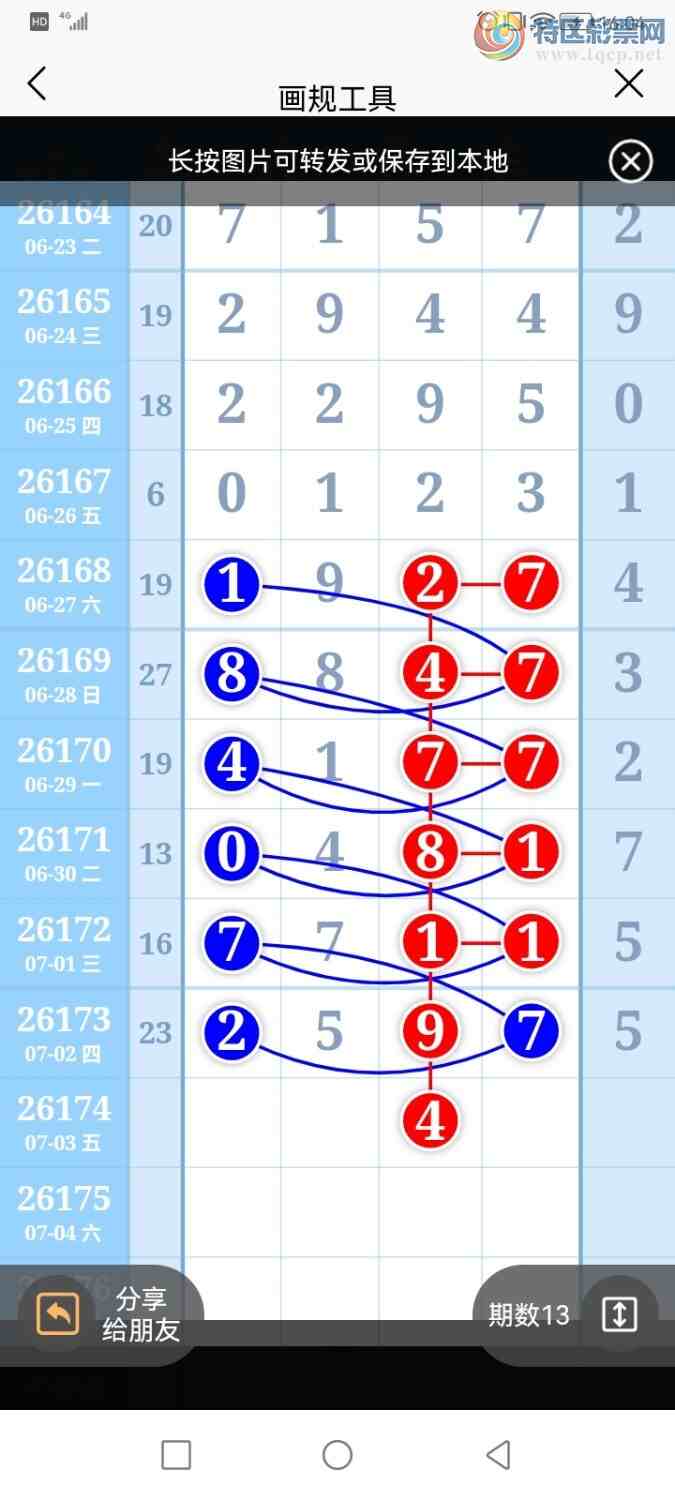Dismiss the long-press save hint banner
This screenshot has height=1500, width=675.
pyautogui.click(x=630, y=161)
